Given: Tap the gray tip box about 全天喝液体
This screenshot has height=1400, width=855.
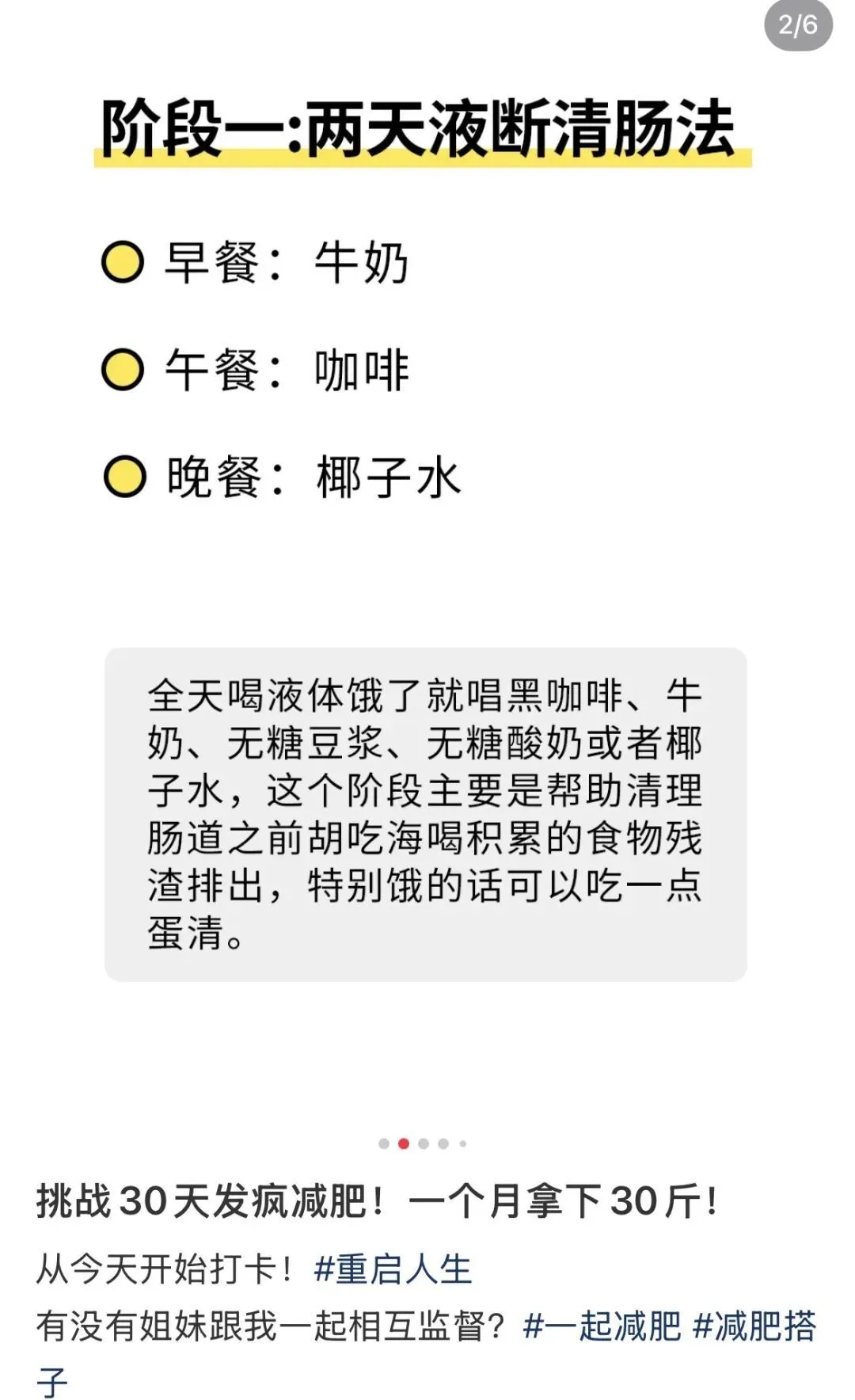Looking at the screenshot, I should click(x=427, y=816).
